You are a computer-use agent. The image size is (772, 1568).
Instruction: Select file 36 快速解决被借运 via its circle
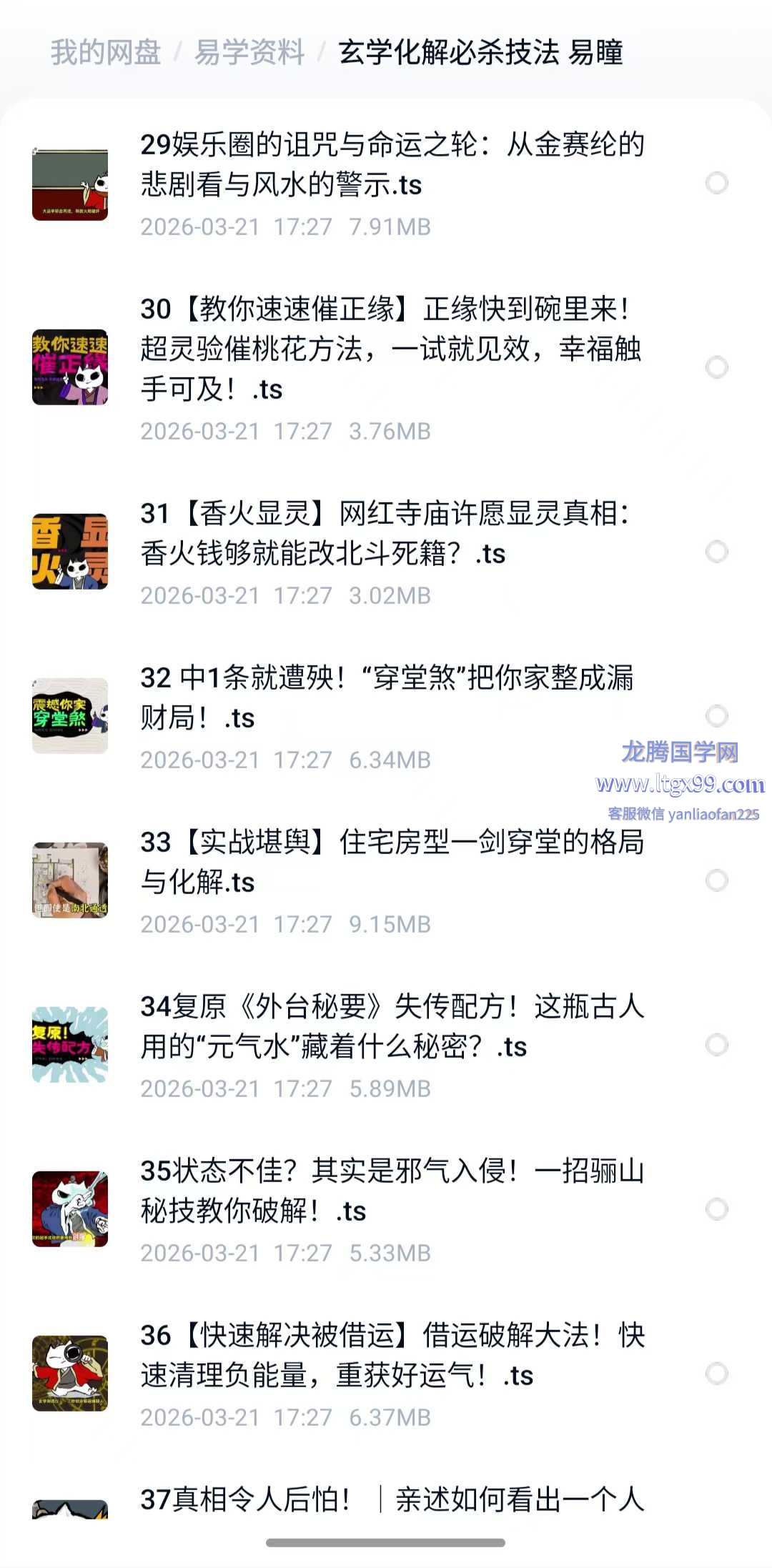716,1374
